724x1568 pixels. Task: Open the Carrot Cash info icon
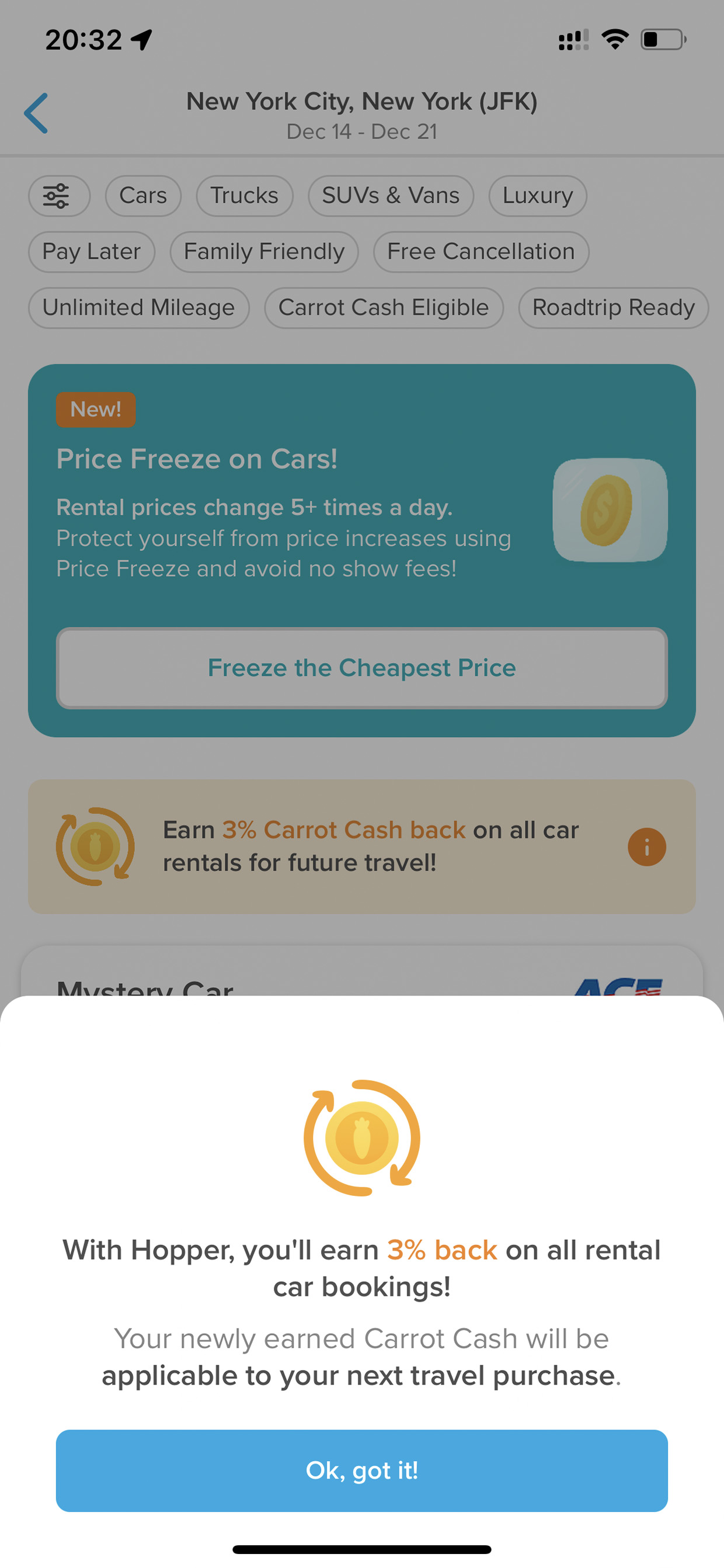pos(647,847)
